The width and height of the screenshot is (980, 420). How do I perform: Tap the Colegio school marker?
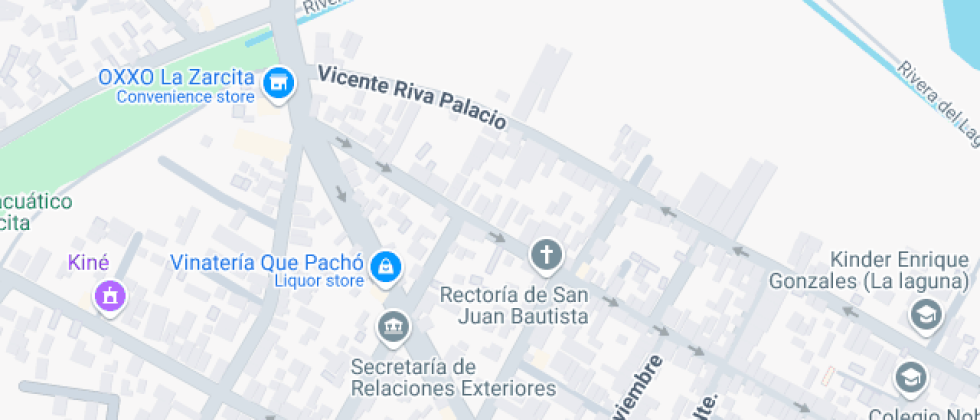coord(911,377)
